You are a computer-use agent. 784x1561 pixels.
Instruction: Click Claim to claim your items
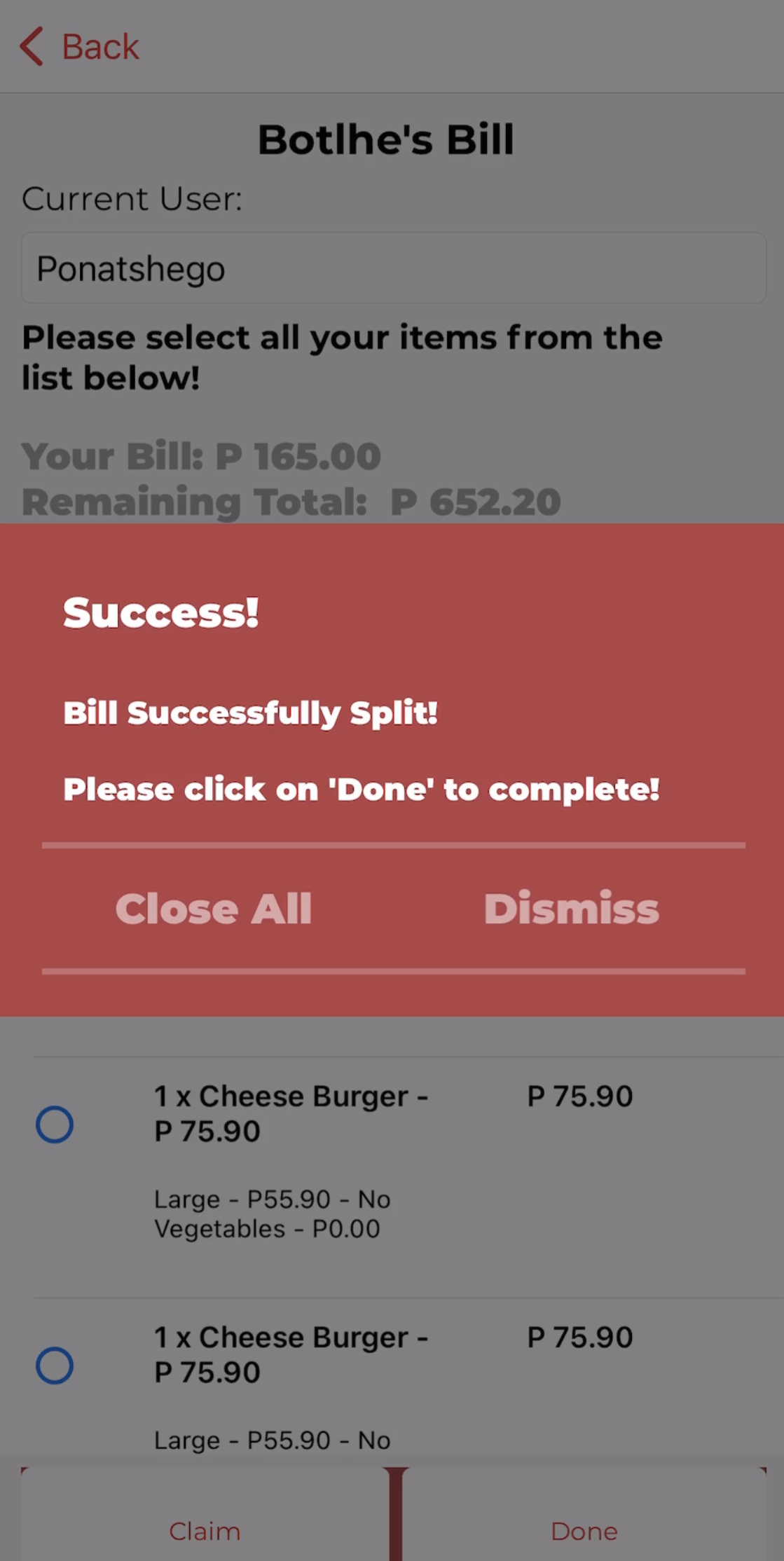(205, 1531)
